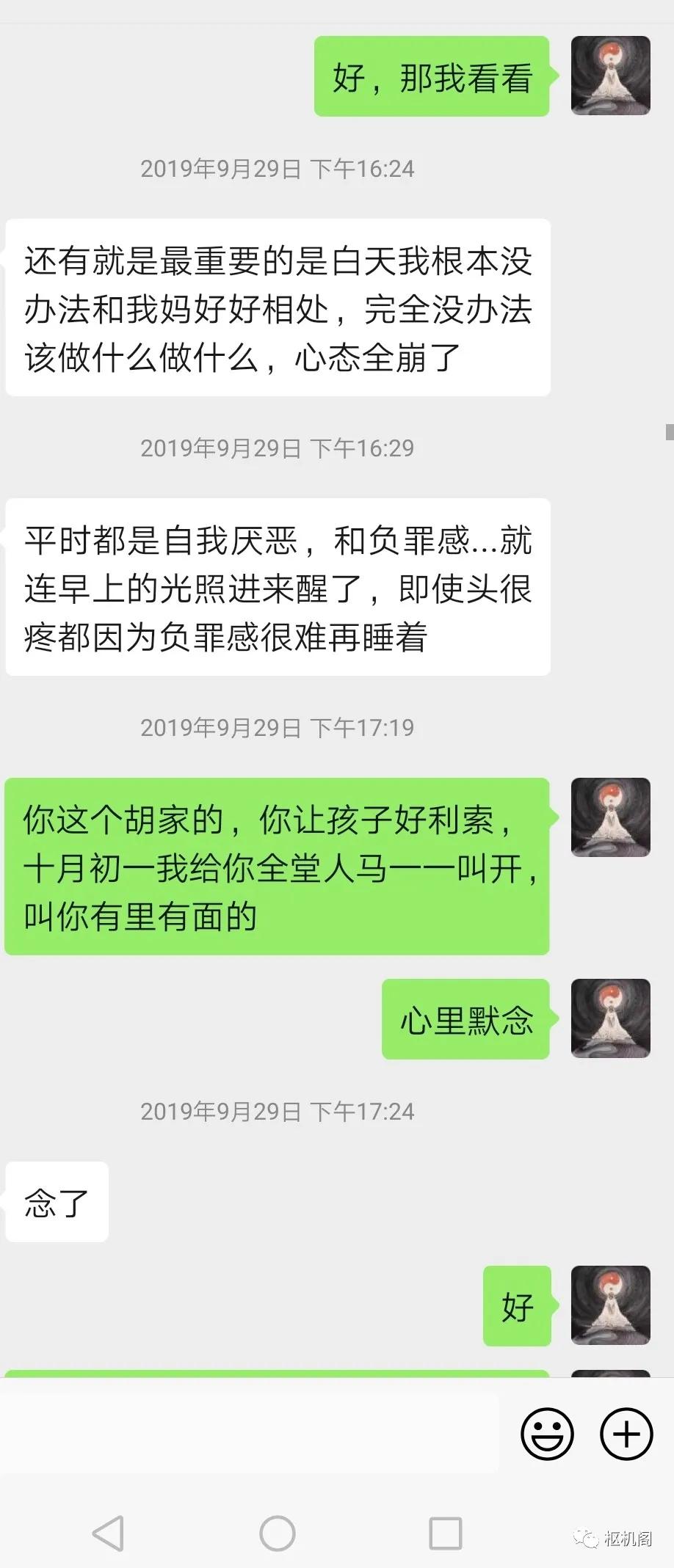Go to the home screen via circle button

(x=278, y=1533)
